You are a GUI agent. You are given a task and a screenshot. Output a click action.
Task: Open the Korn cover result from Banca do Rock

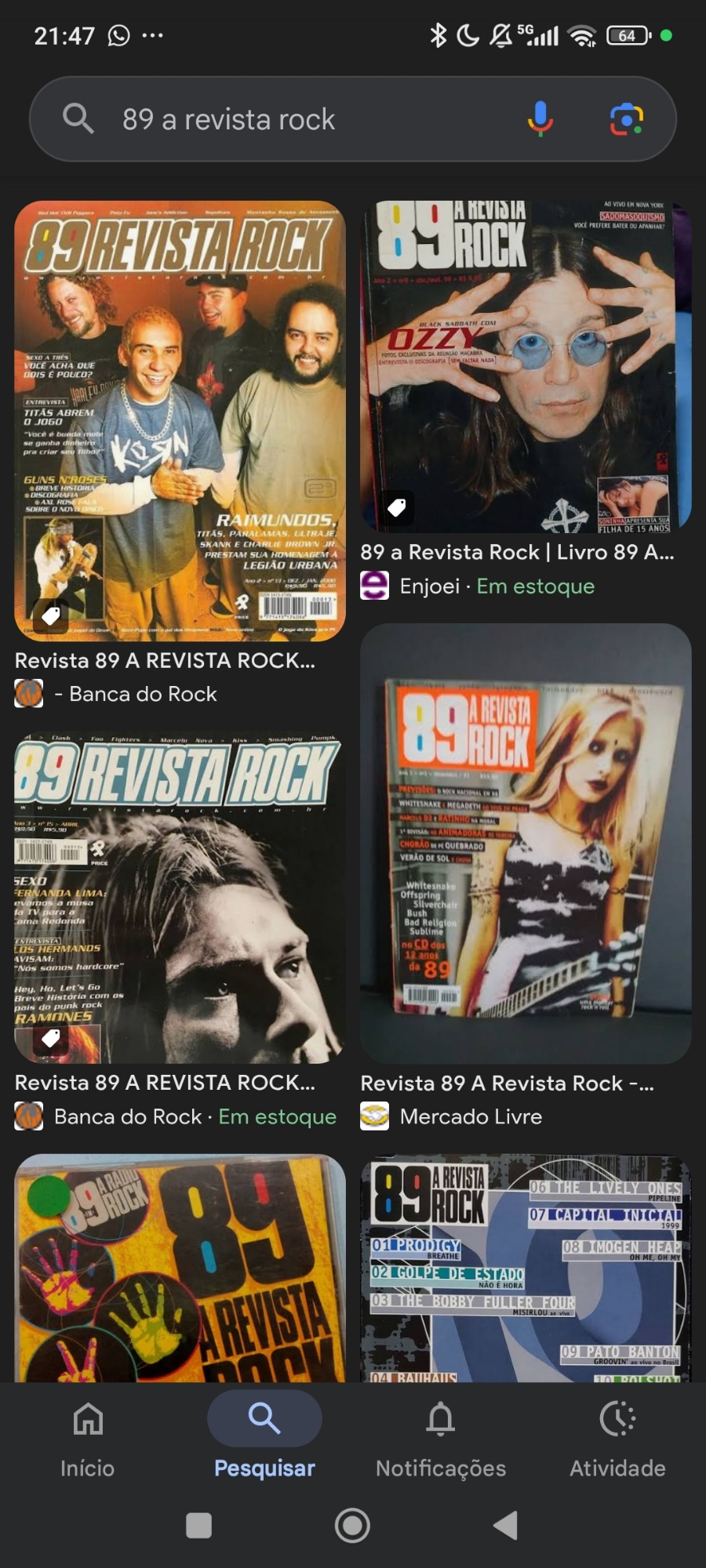coord(180,421)
